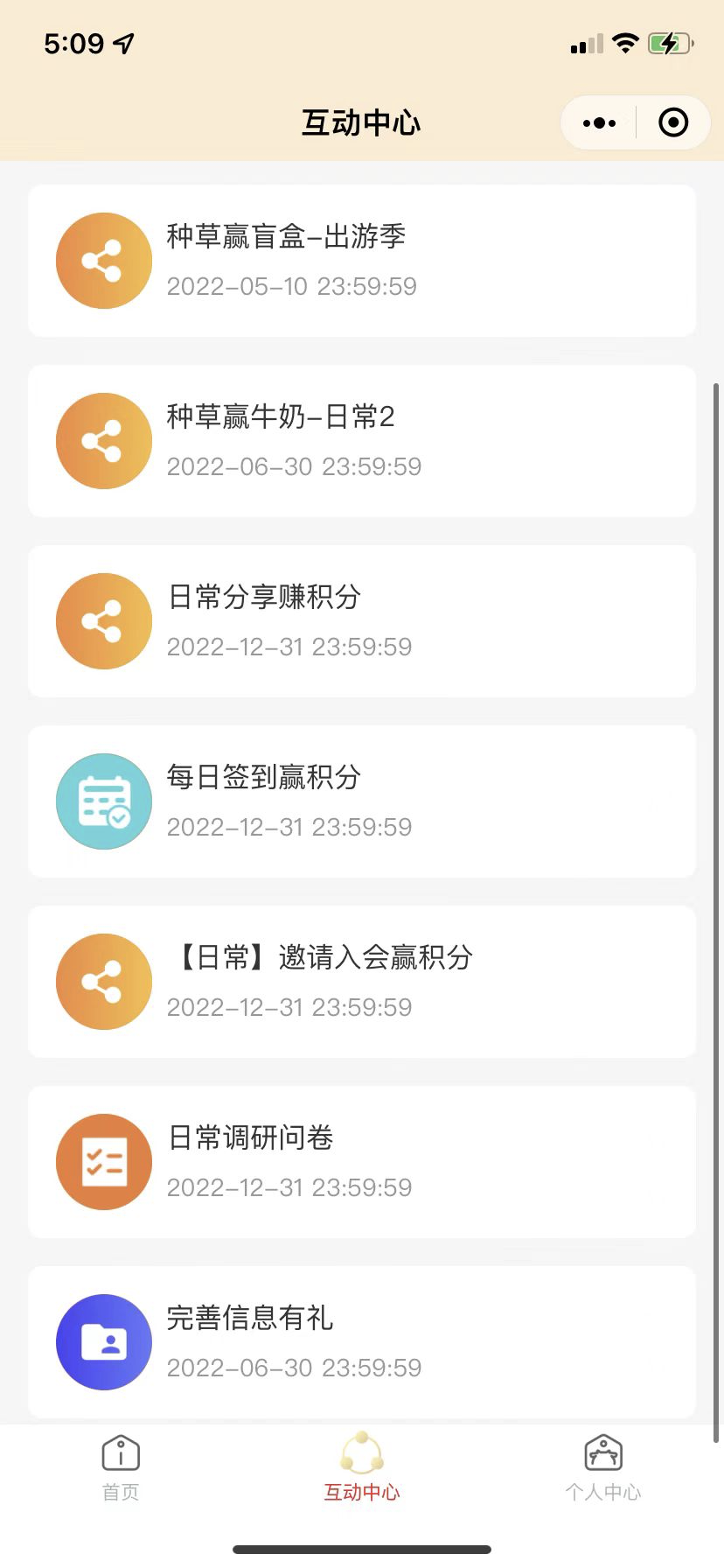Image resolution: width=724 pixels, height=1568 pixels.
Task: Open the 种草赢盲盒-出游季 activity
Action: click(x=362, y=261)
